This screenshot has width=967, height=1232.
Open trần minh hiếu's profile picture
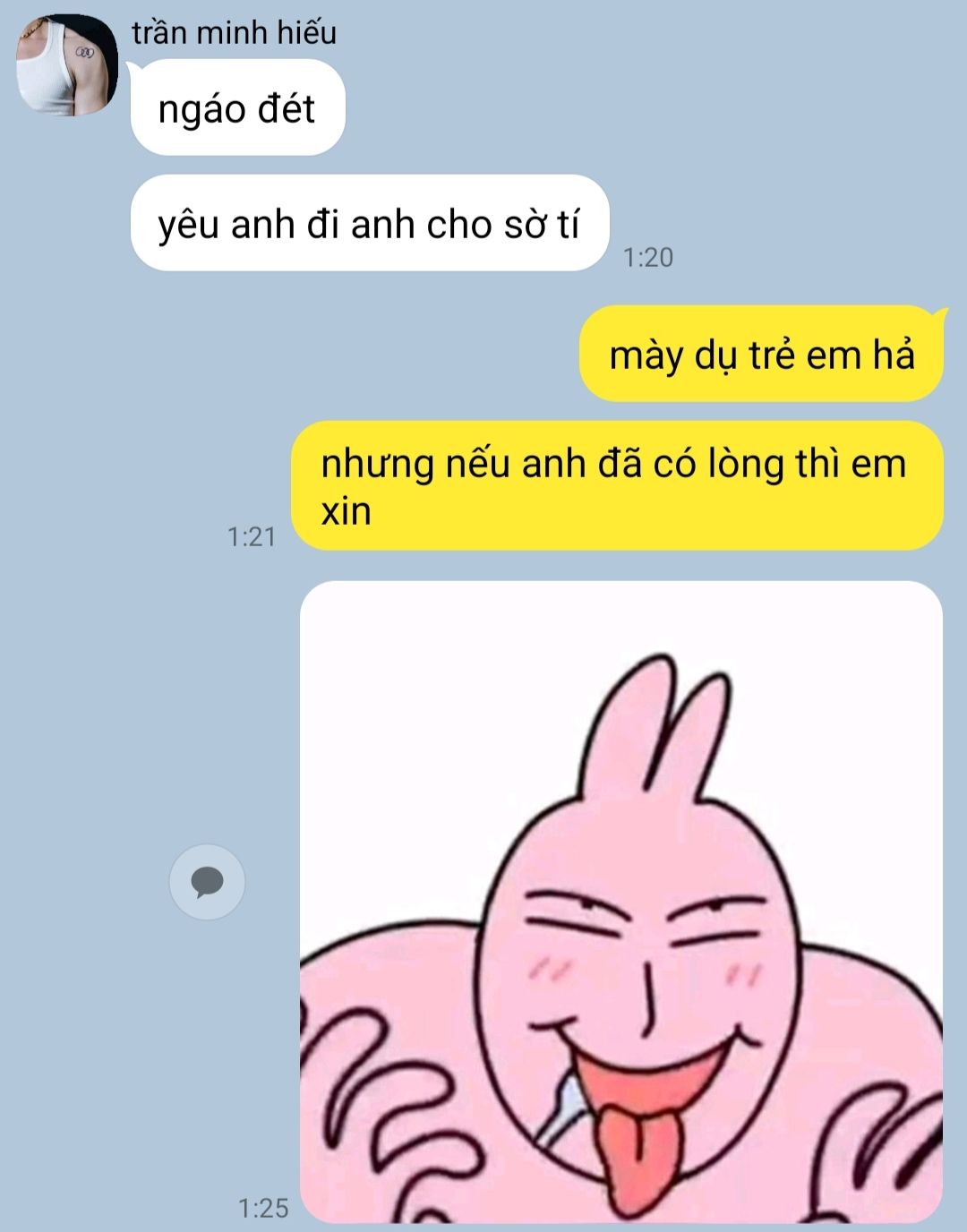(x=68, y=65)
